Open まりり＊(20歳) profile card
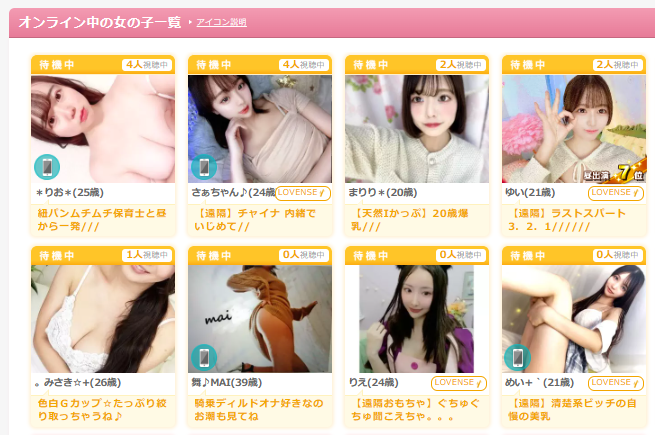The width and height of the screenshot is (655, 435). coord(417,130)
